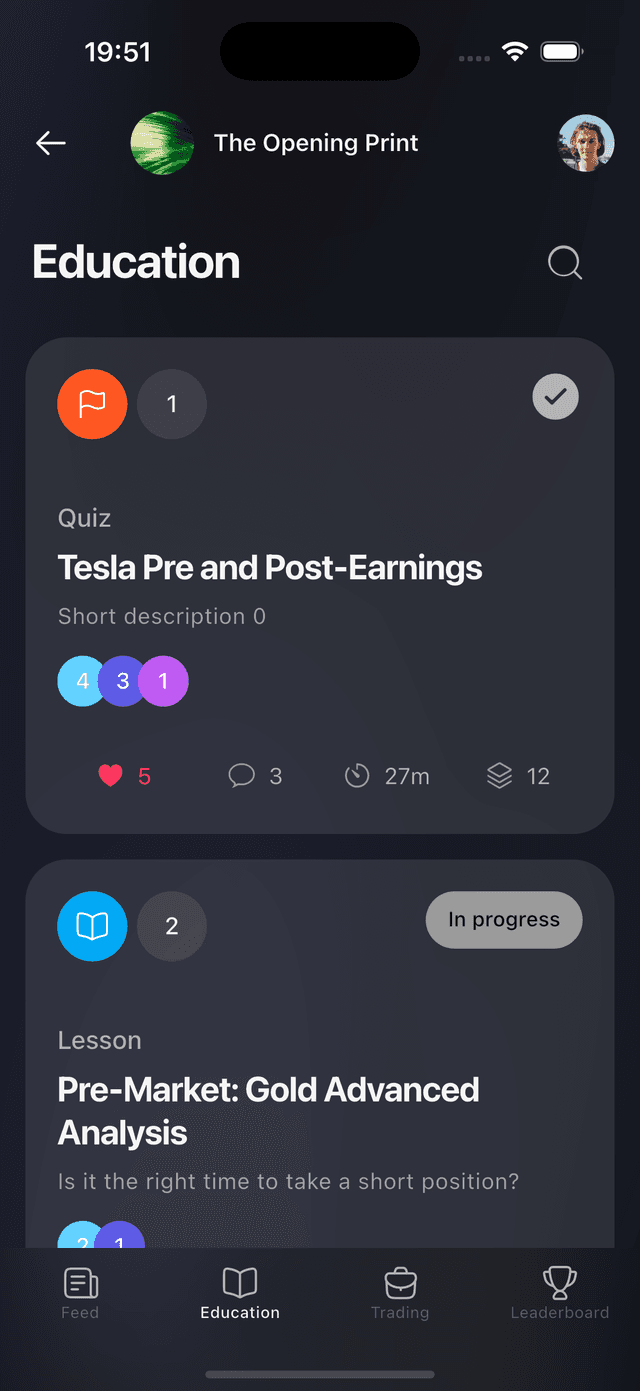
Task: Go to the Trading tab
Action: (400, 1294)
